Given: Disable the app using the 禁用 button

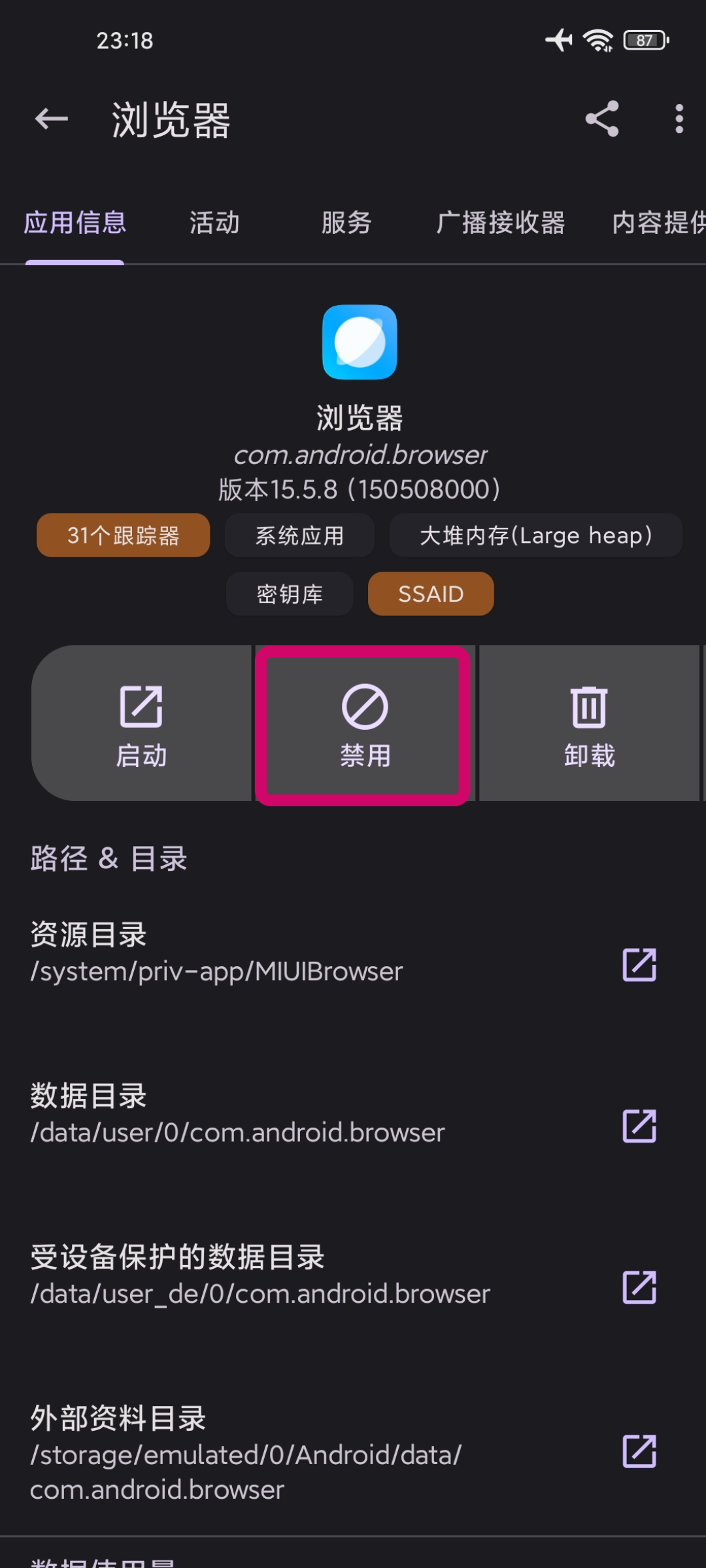Looking at the screenshot, I should [364, 722].
